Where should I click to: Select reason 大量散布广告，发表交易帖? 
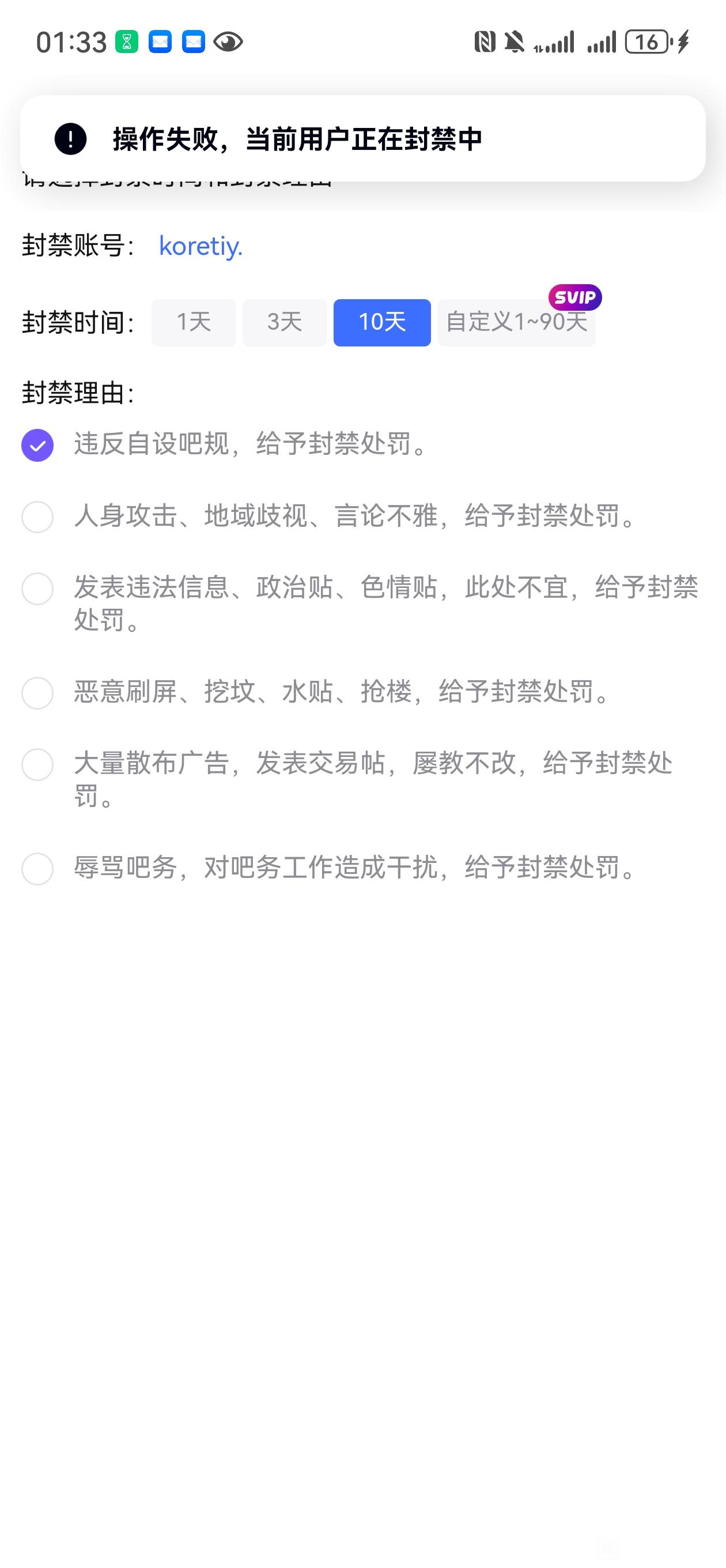[x=37, y=764]
